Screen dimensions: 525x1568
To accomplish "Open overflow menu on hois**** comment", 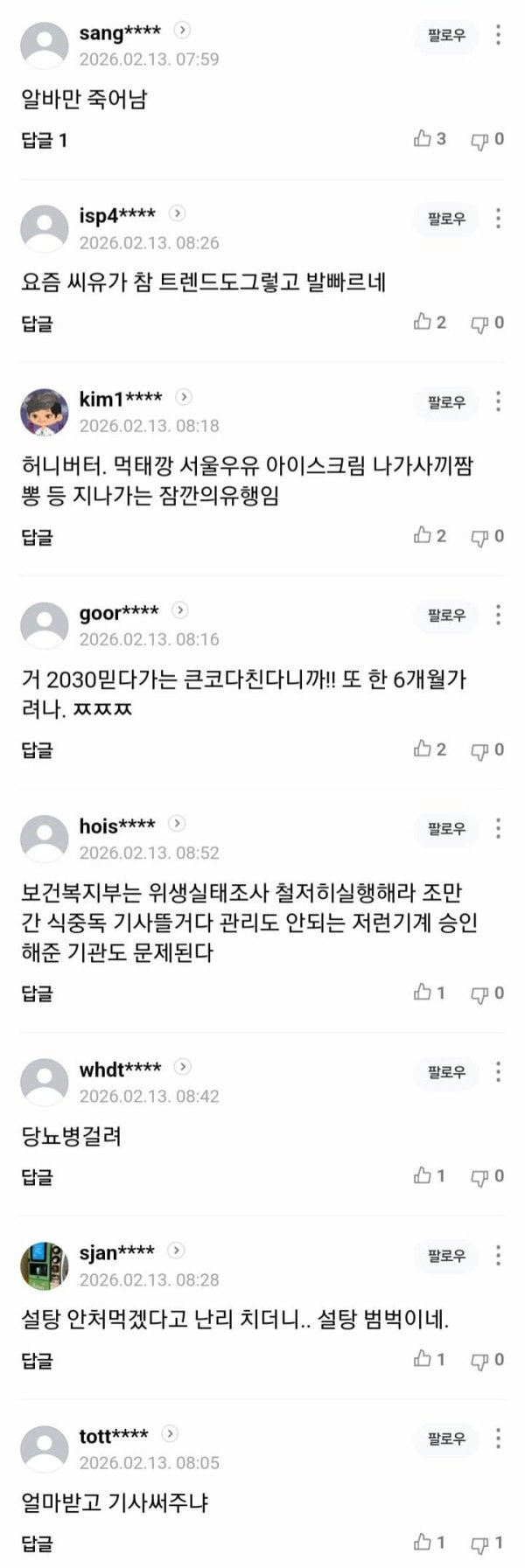I will (x=498, y=828).
